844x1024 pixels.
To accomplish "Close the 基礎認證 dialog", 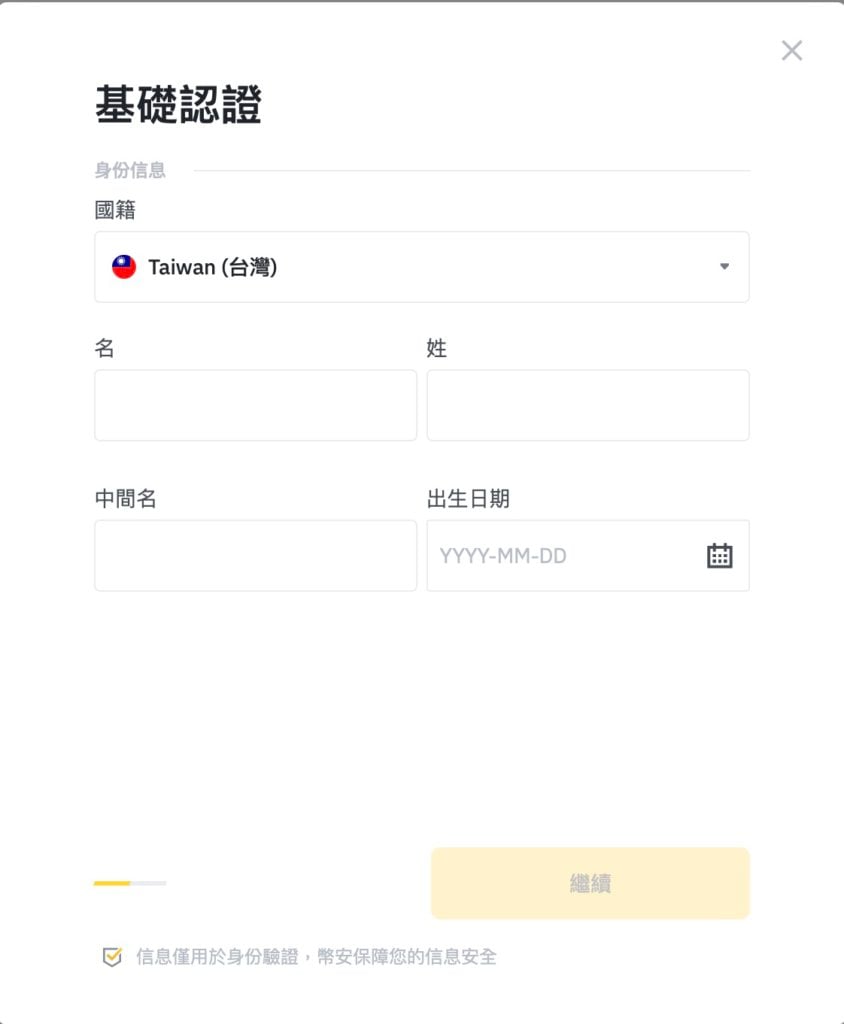I will (791, 51).
